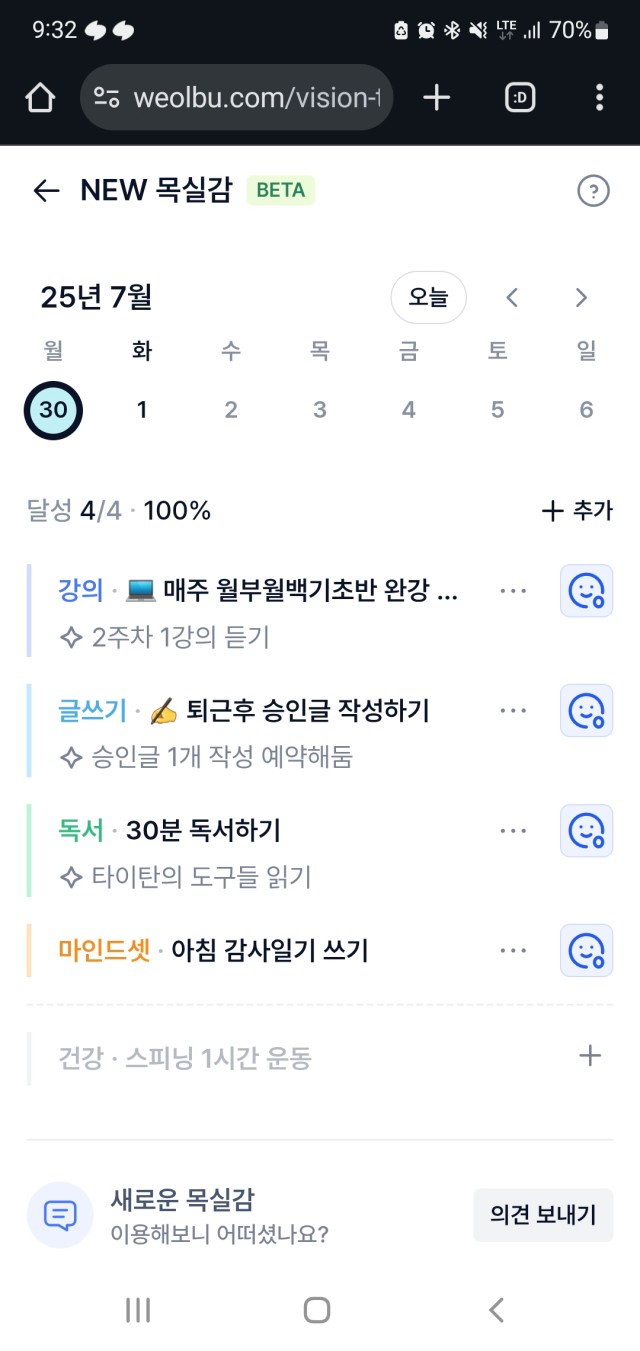Open the browser overflow menu
This screenshot has height=1351, width=640.
coord(599,97)
